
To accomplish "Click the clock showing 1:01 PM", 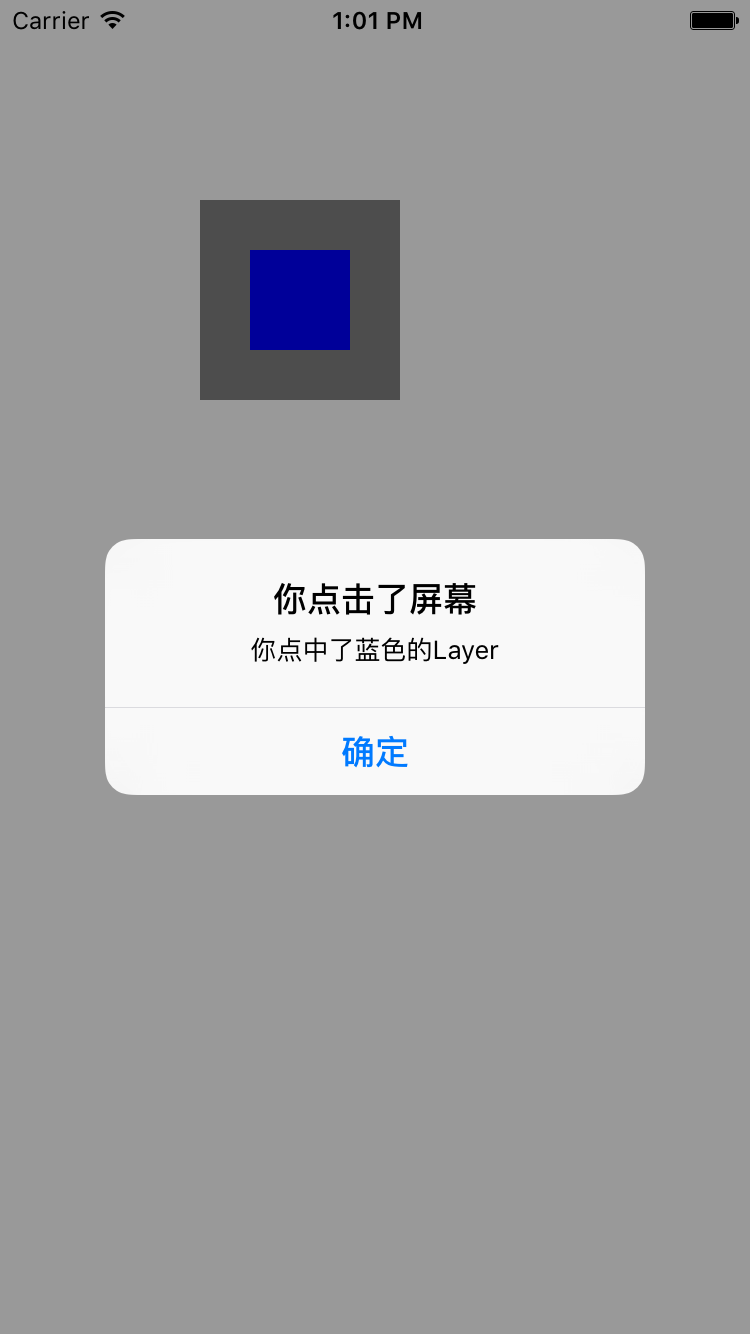I will (376, 20).
